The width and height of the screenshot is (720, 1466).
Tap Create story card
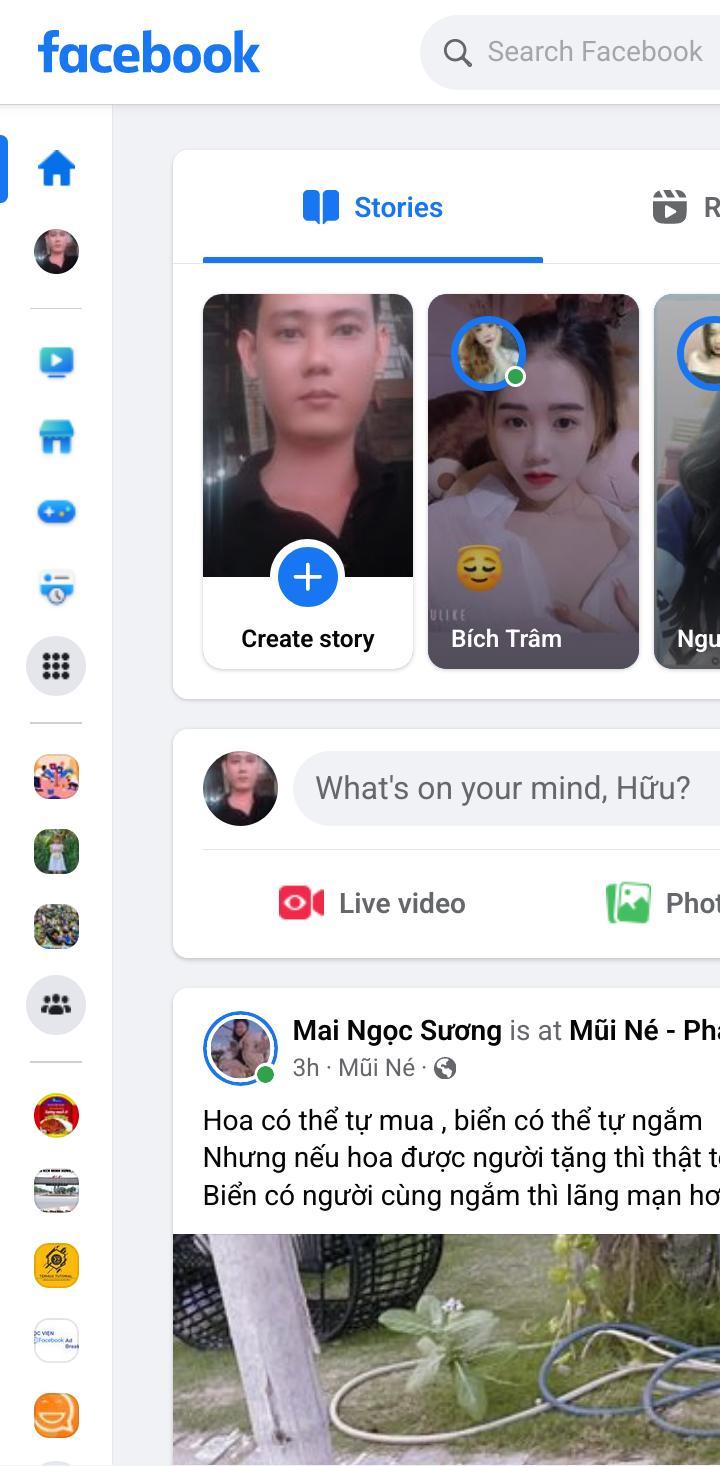308,480
